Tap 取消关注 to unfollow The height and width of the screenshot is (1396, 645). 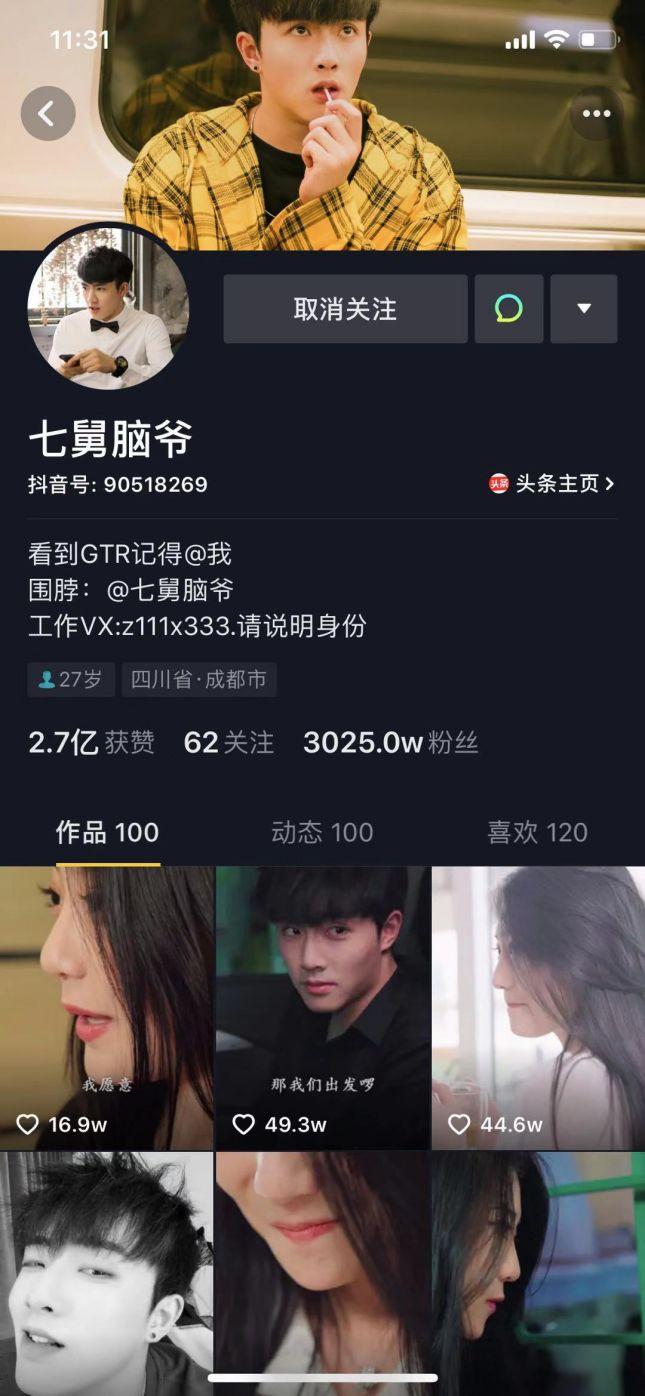345,309
